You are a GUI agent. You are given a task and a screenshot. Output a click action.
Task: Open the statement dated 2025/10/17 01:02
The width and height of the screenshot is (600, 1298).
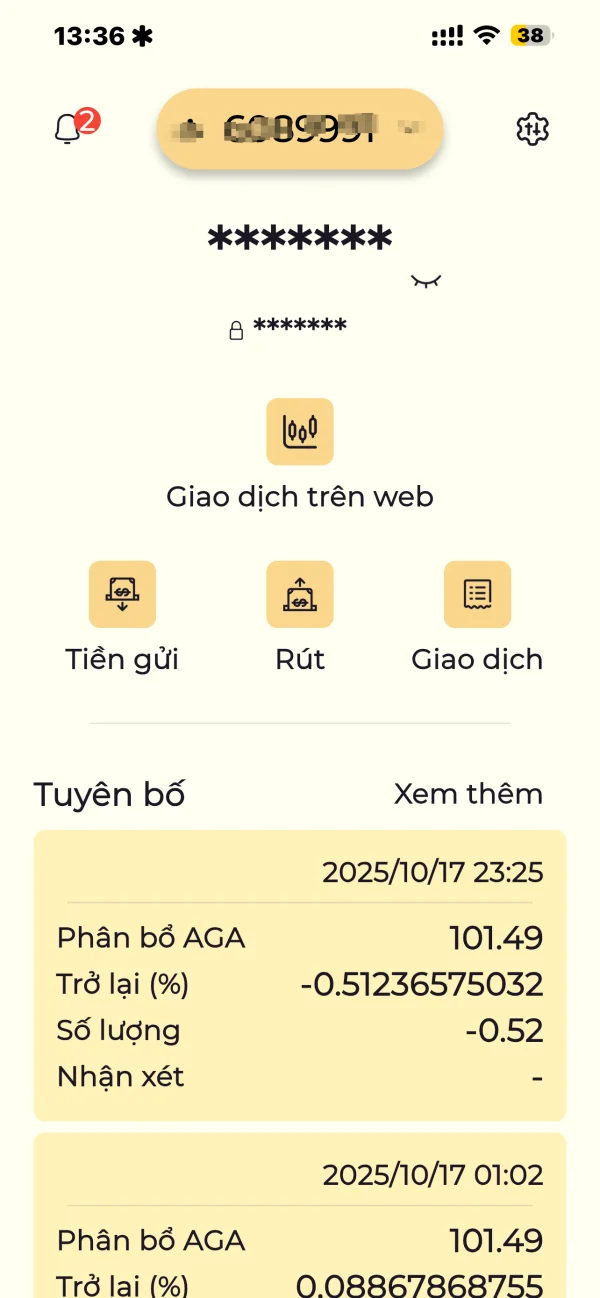(300, 1215)
